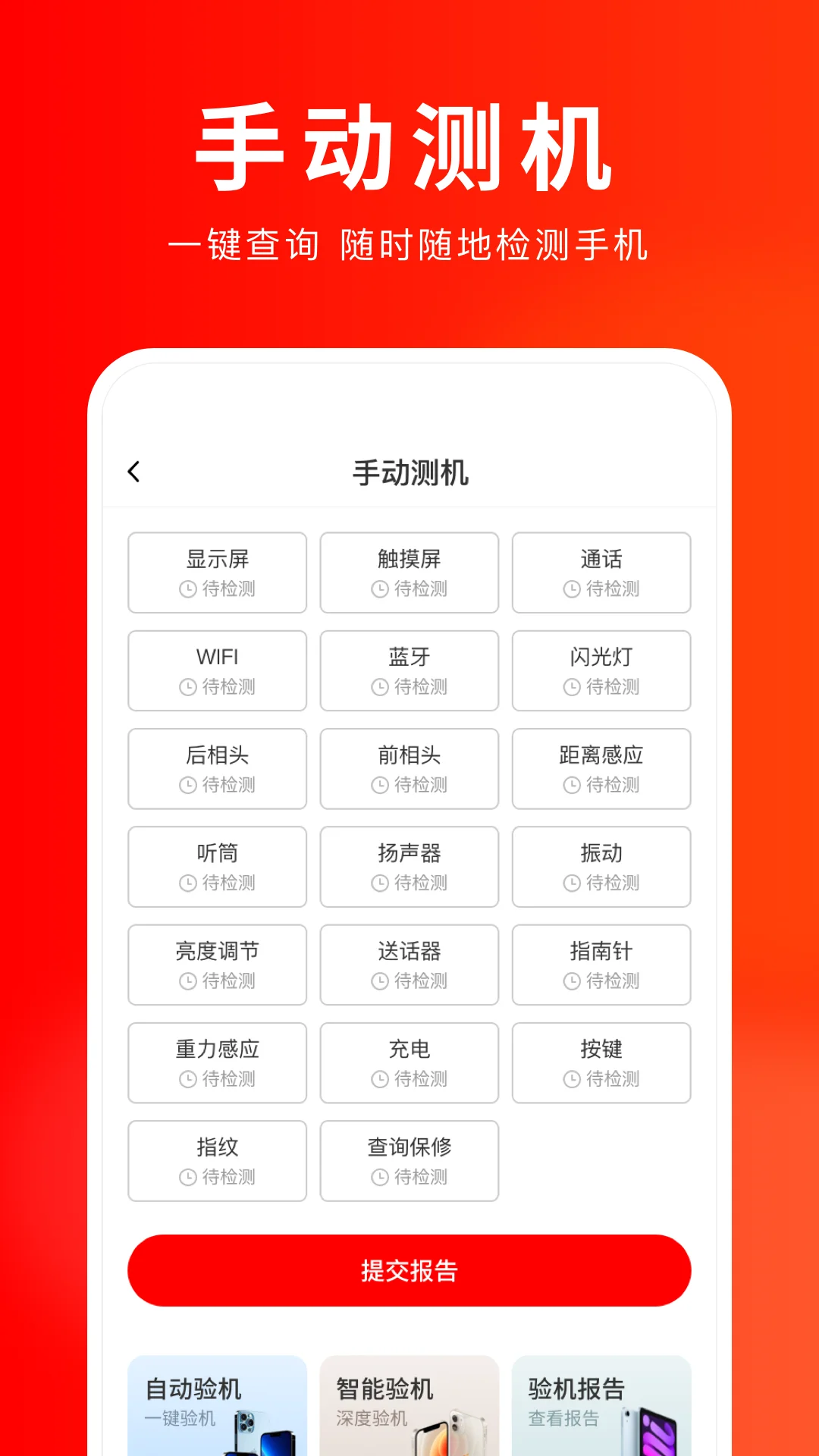Open the 亮度调节 brightness adjustment test

[x=217, y=965]
